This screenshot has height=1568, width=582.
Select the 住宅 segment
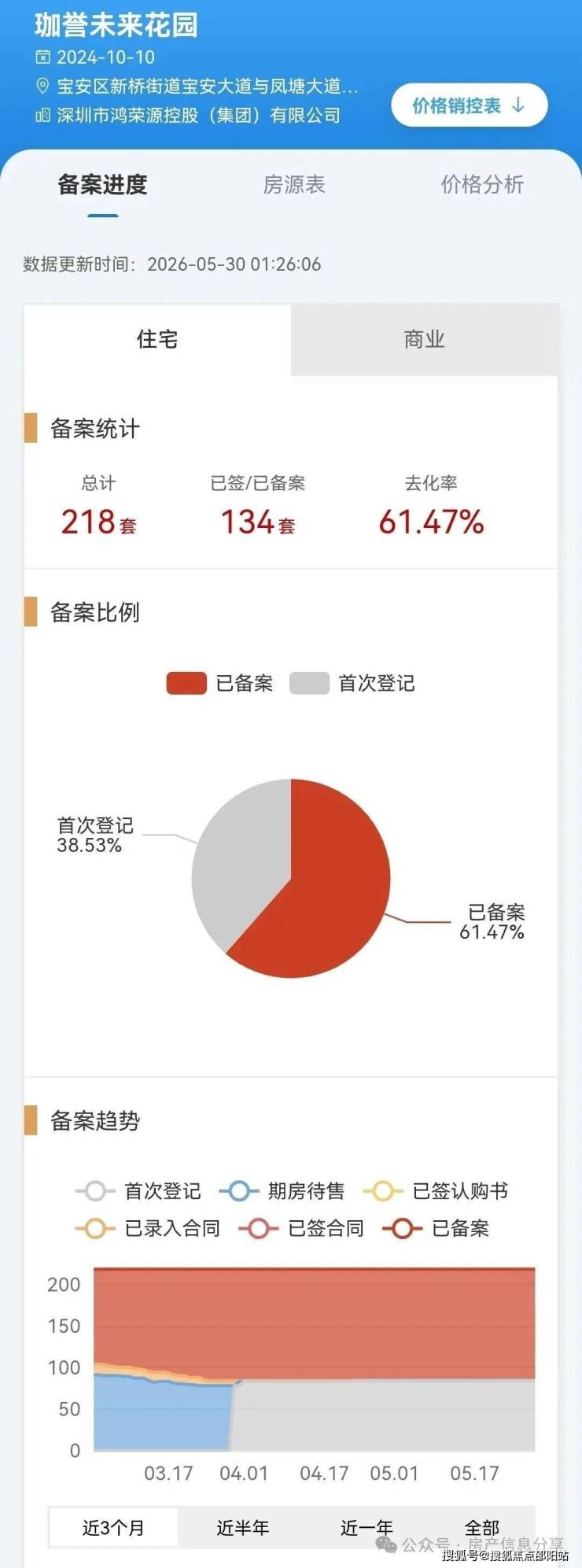pos(157,340)
